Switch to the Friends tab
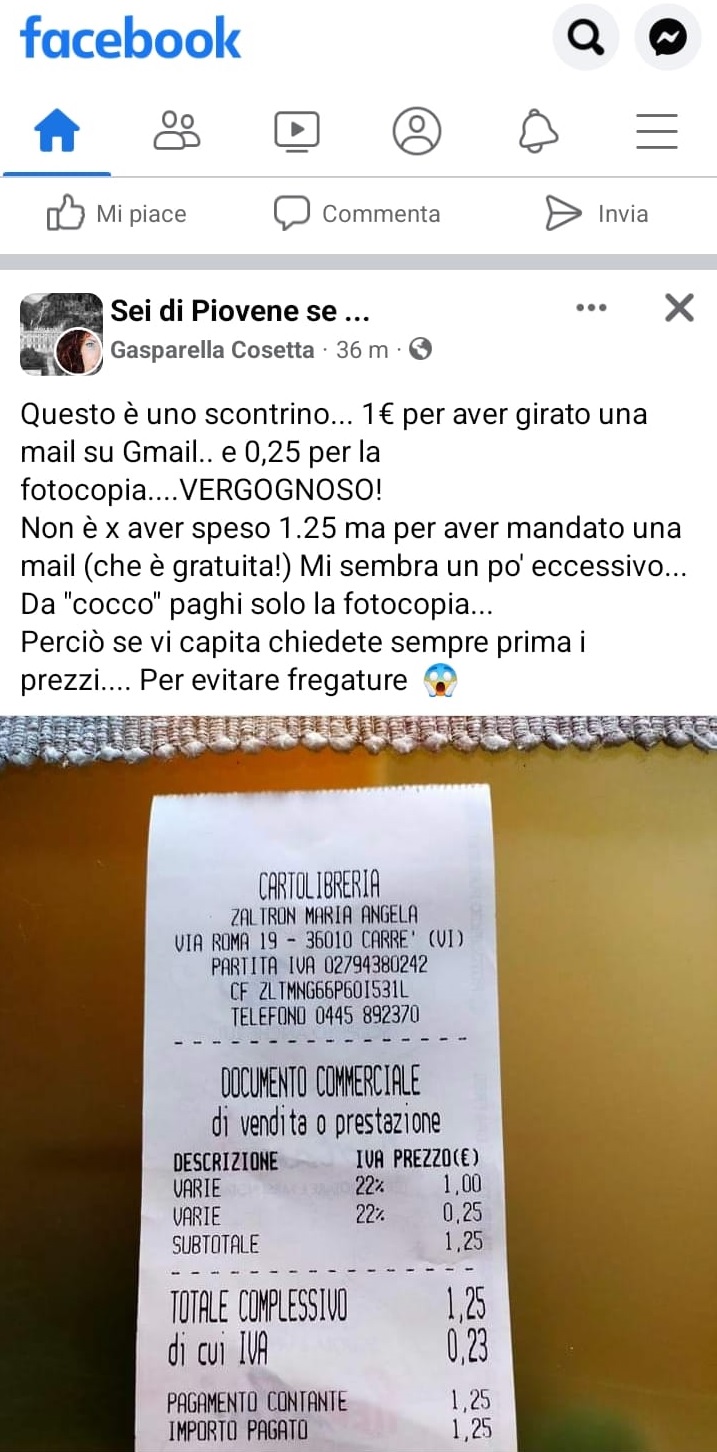Image resolution: width=717 pixels, height=1452 pixels. click(177, 131)
